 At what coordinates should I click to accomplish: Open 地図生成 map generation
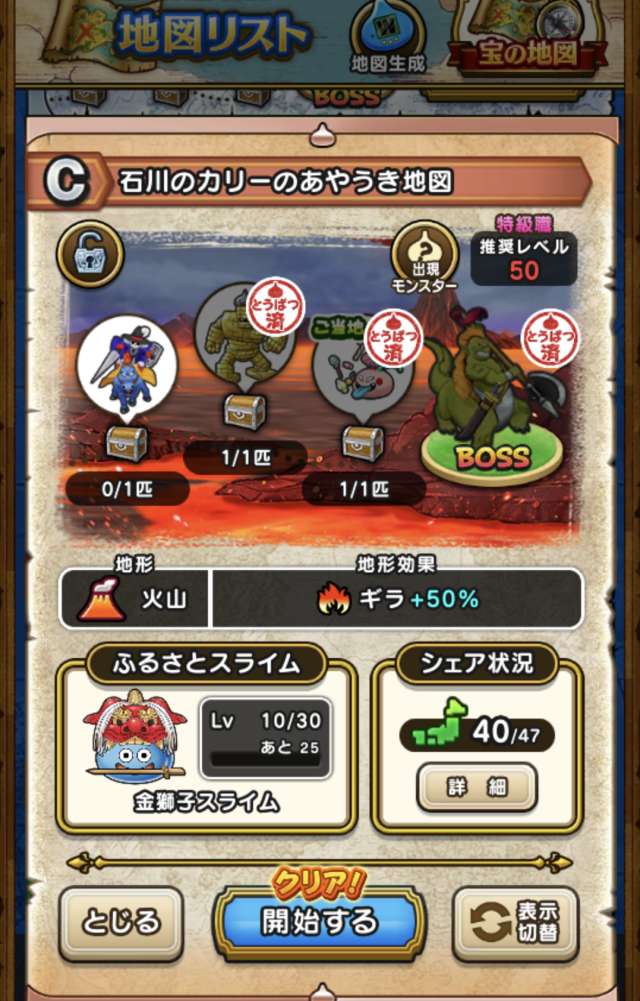click(388, 38)
